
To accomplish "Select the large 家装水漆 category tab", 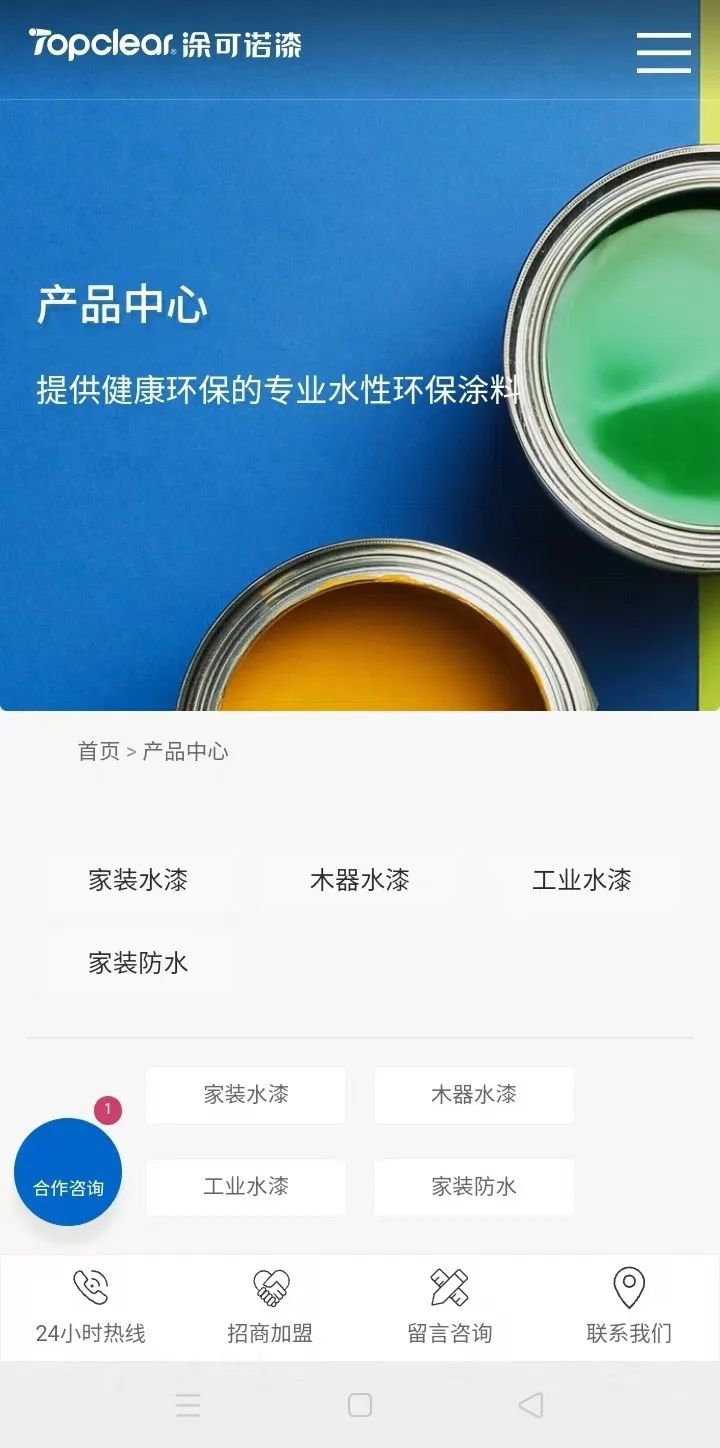I will pyautogui.click(x=138, y=880).
